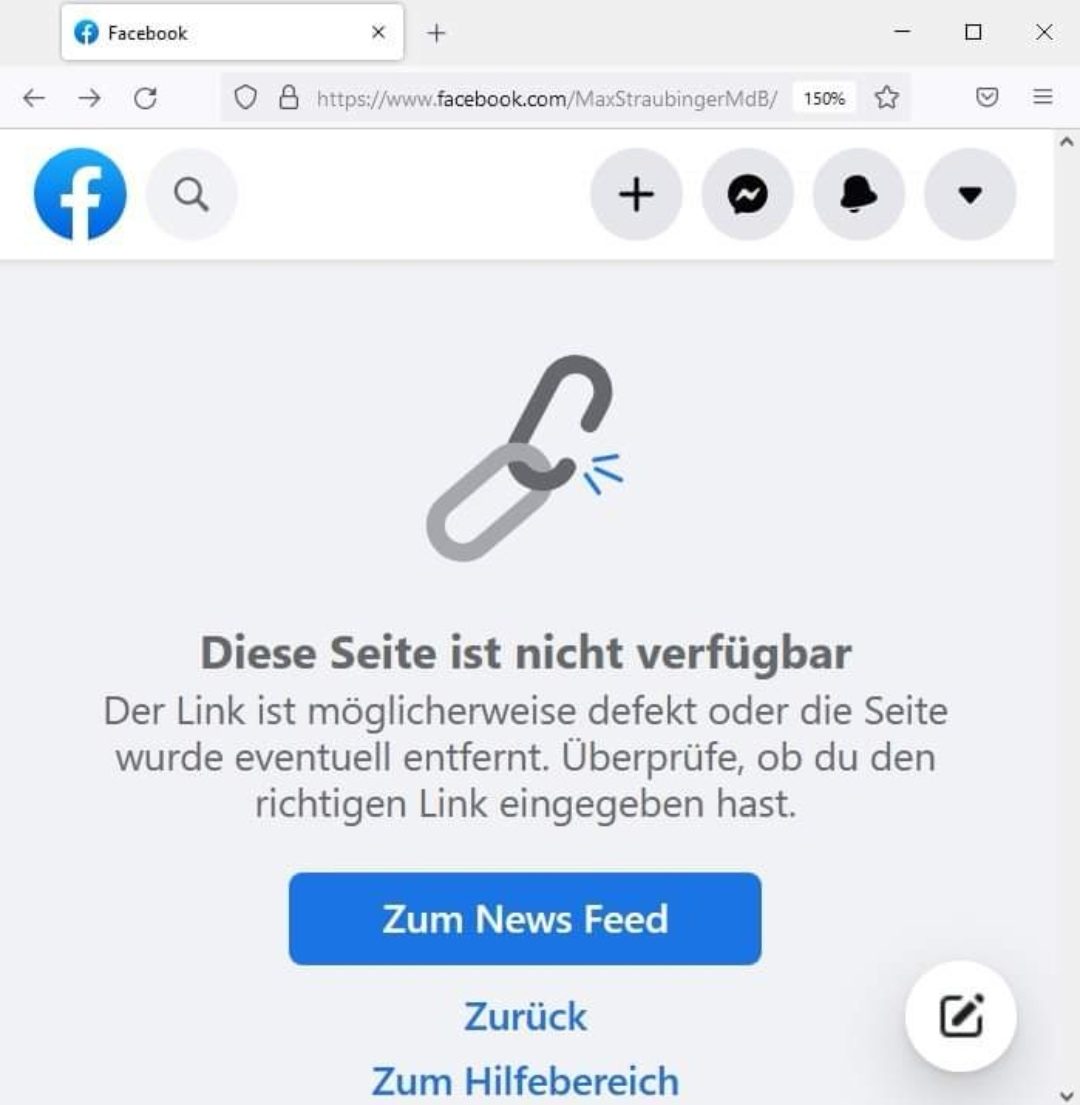1080x1105 pixels.
Task: Open the notifications bell
Action: 858,194
